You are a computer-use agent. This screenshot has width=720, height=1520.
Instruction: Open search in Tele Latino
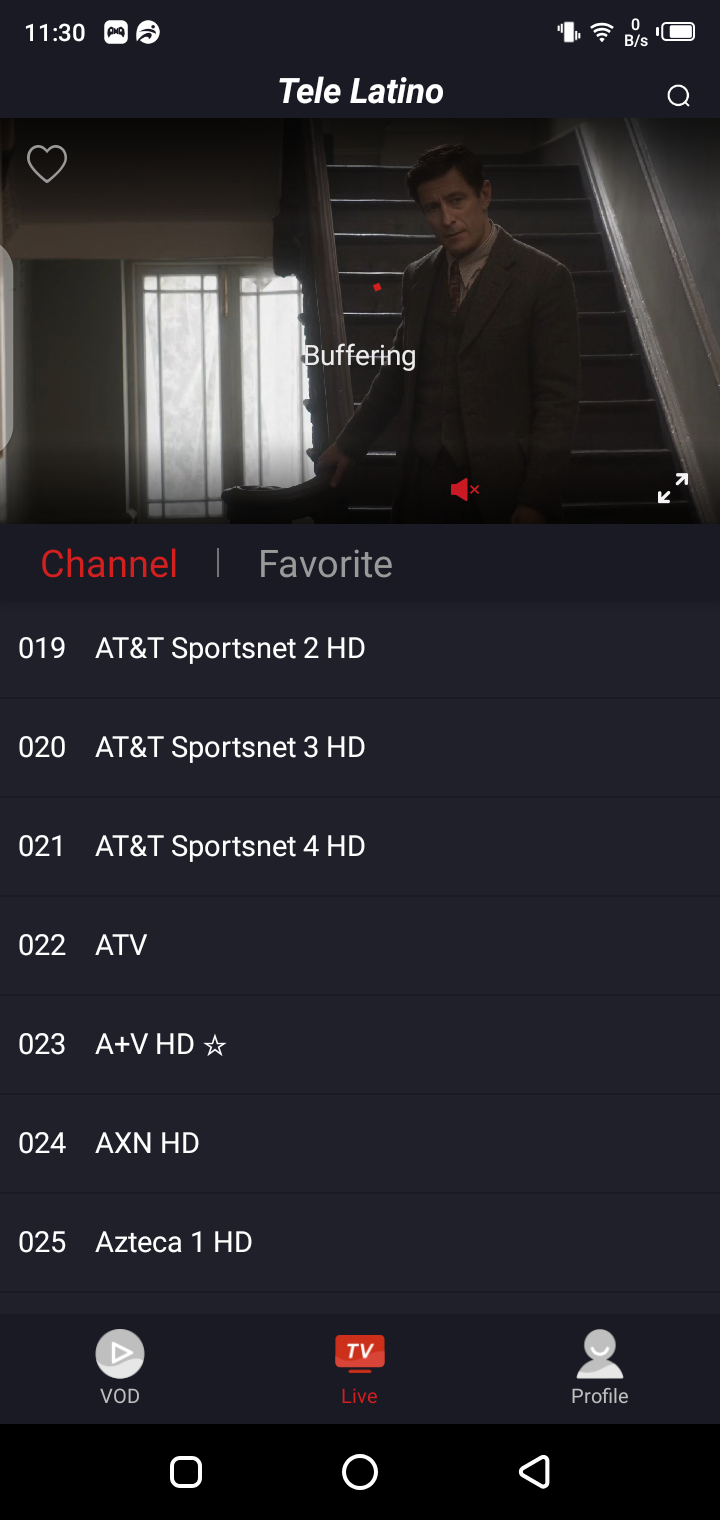[678, 96]
